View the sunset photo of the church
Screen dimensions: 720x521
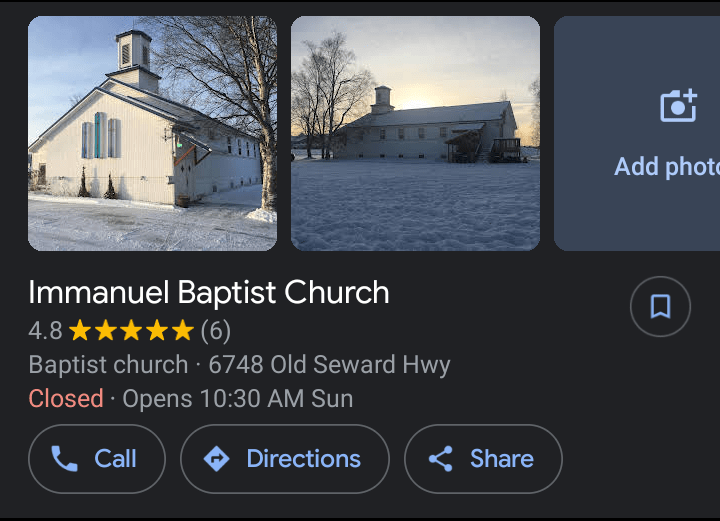[x=415, y=133]
